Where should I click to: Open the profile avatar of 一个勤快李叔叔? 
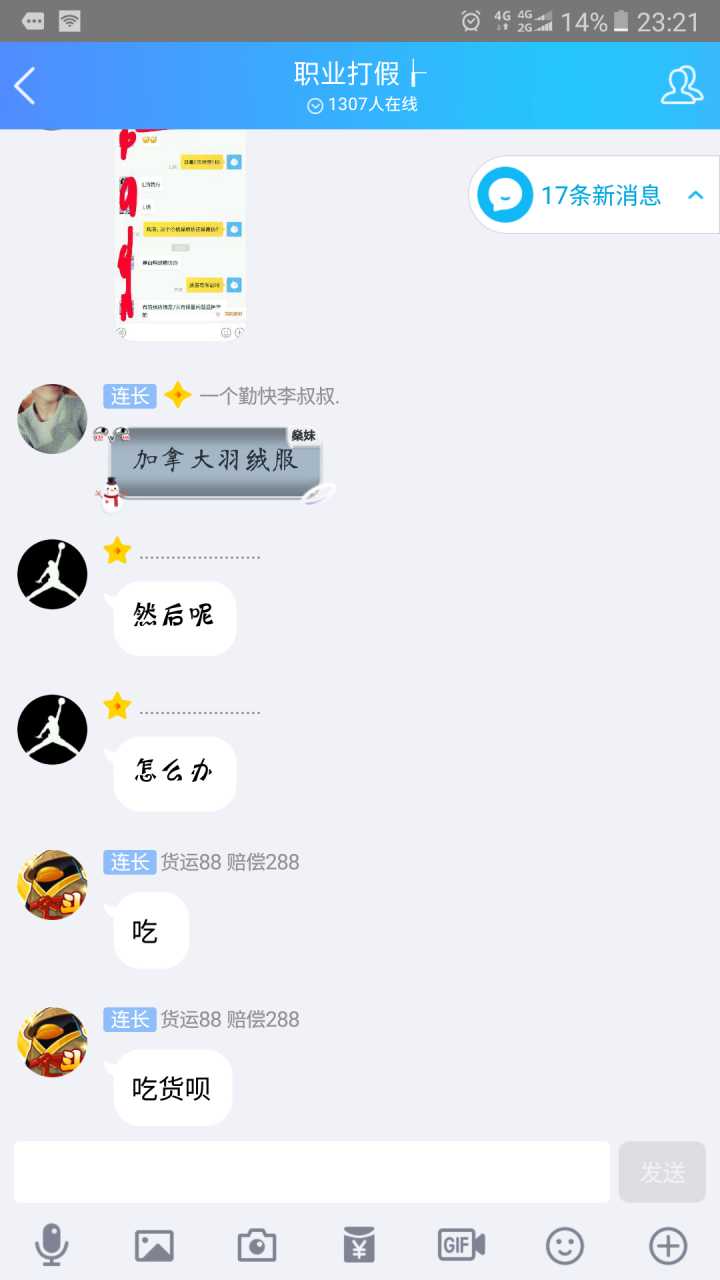click(x=52, y=419)
